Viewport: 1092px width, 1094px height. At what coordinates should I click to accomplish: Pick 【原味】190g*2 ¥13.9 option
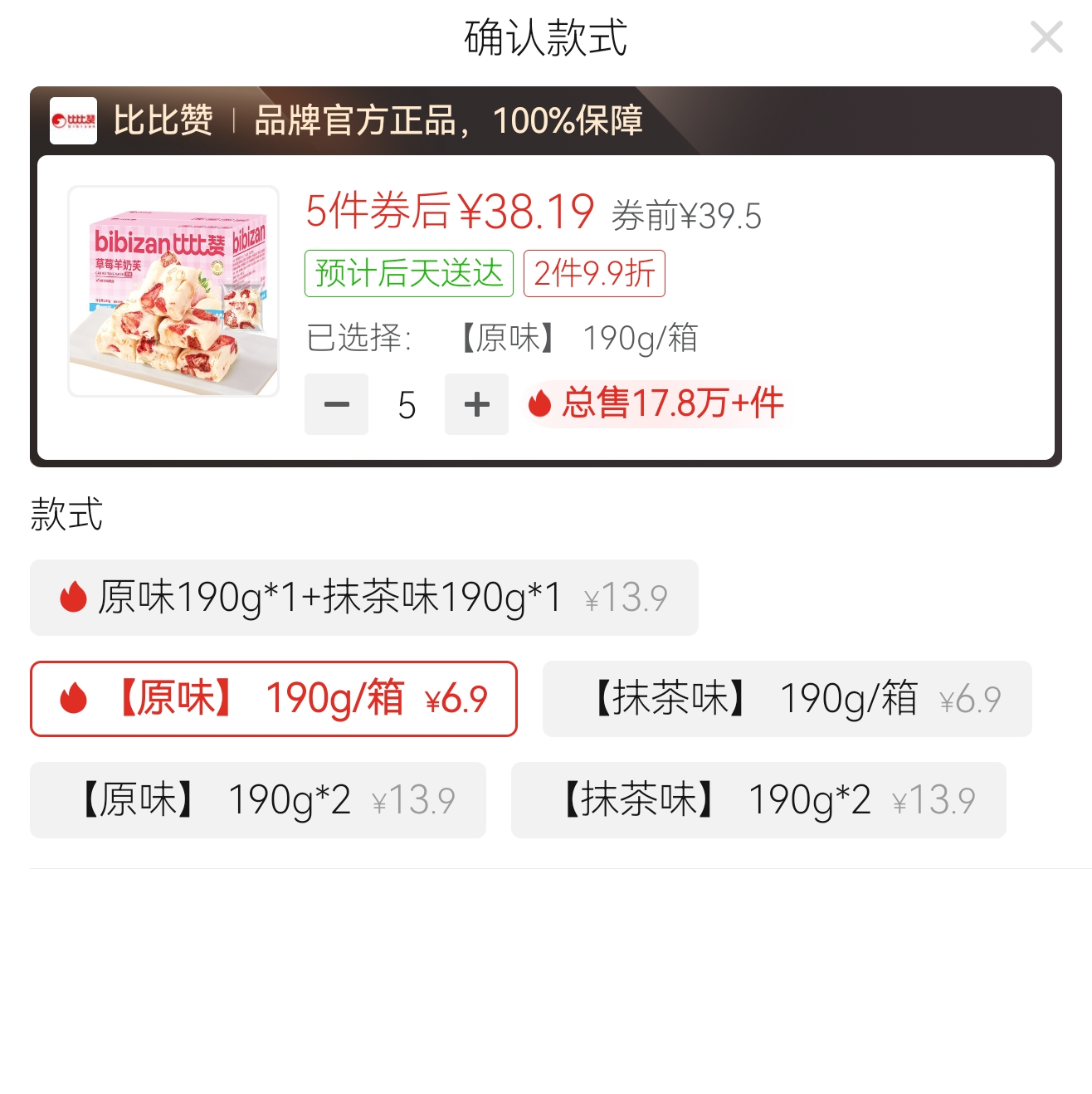tap(257, 800)
